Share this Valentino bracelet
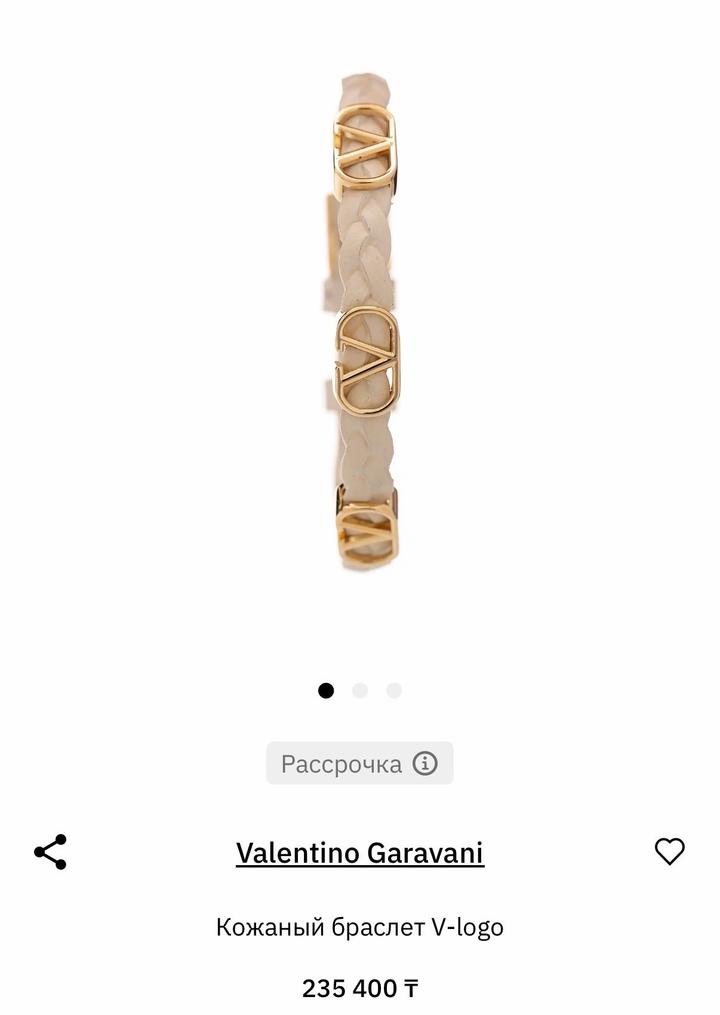The image size is (720, 1015). (50, 852)
